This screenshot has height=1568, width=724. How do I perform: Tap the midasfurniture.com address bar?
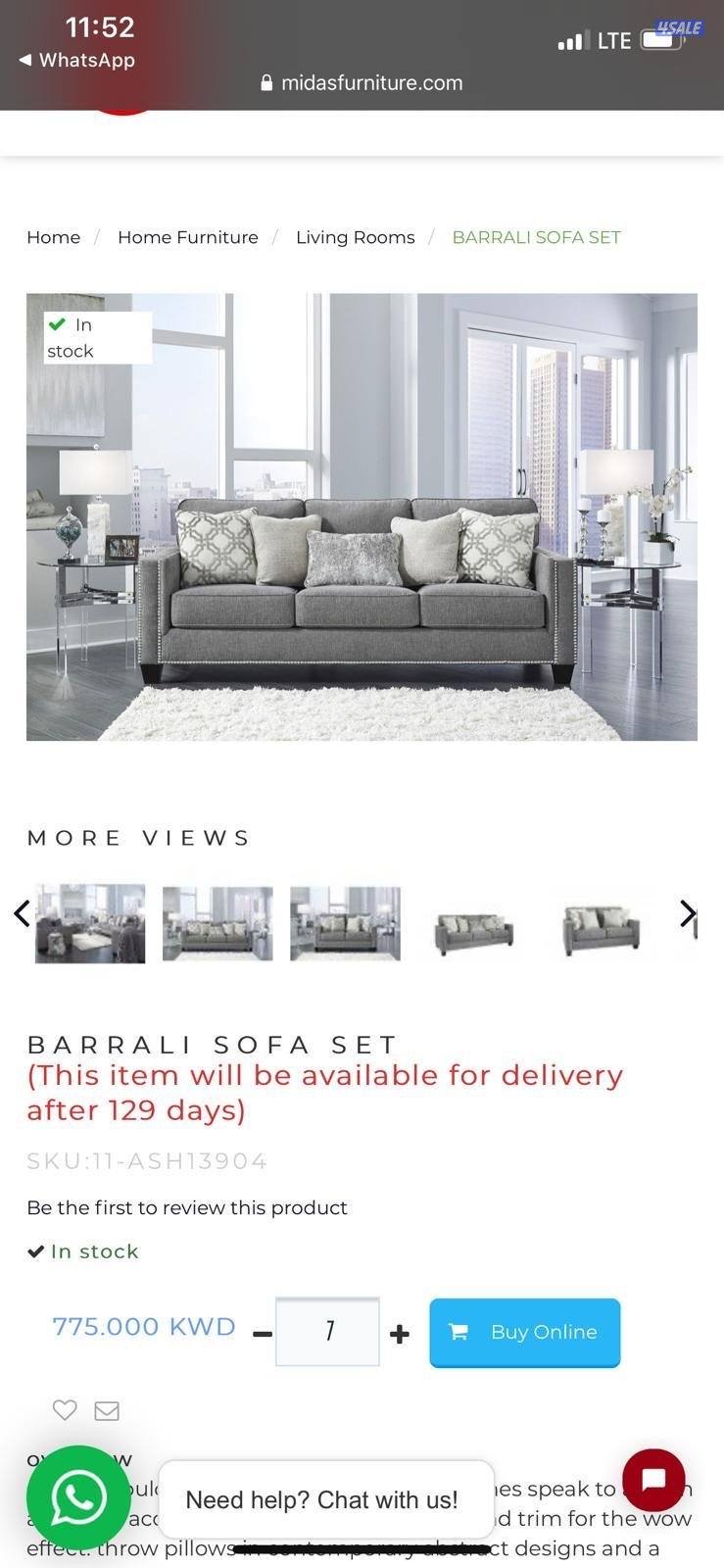[x=362, y=83]
